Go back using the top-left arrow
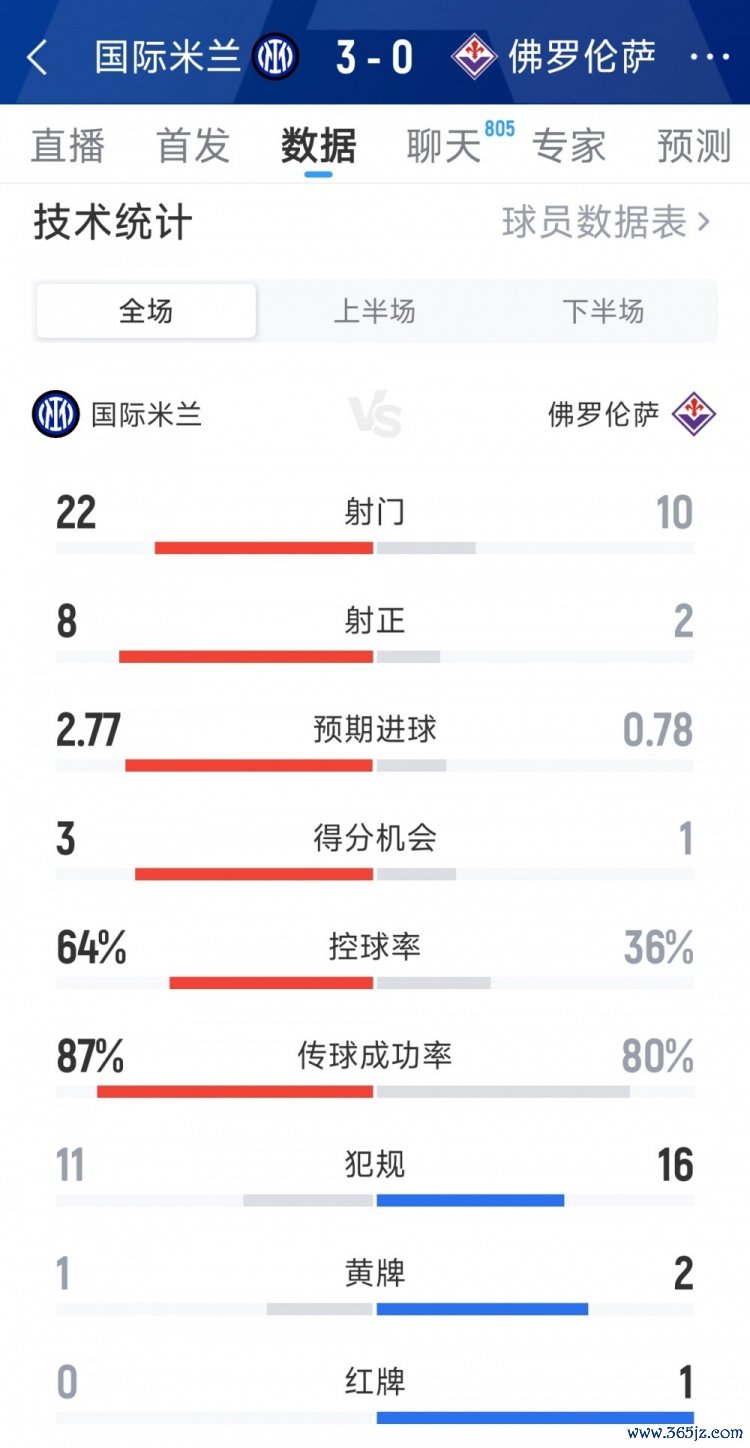750x1448 pixels. (37, 57)
